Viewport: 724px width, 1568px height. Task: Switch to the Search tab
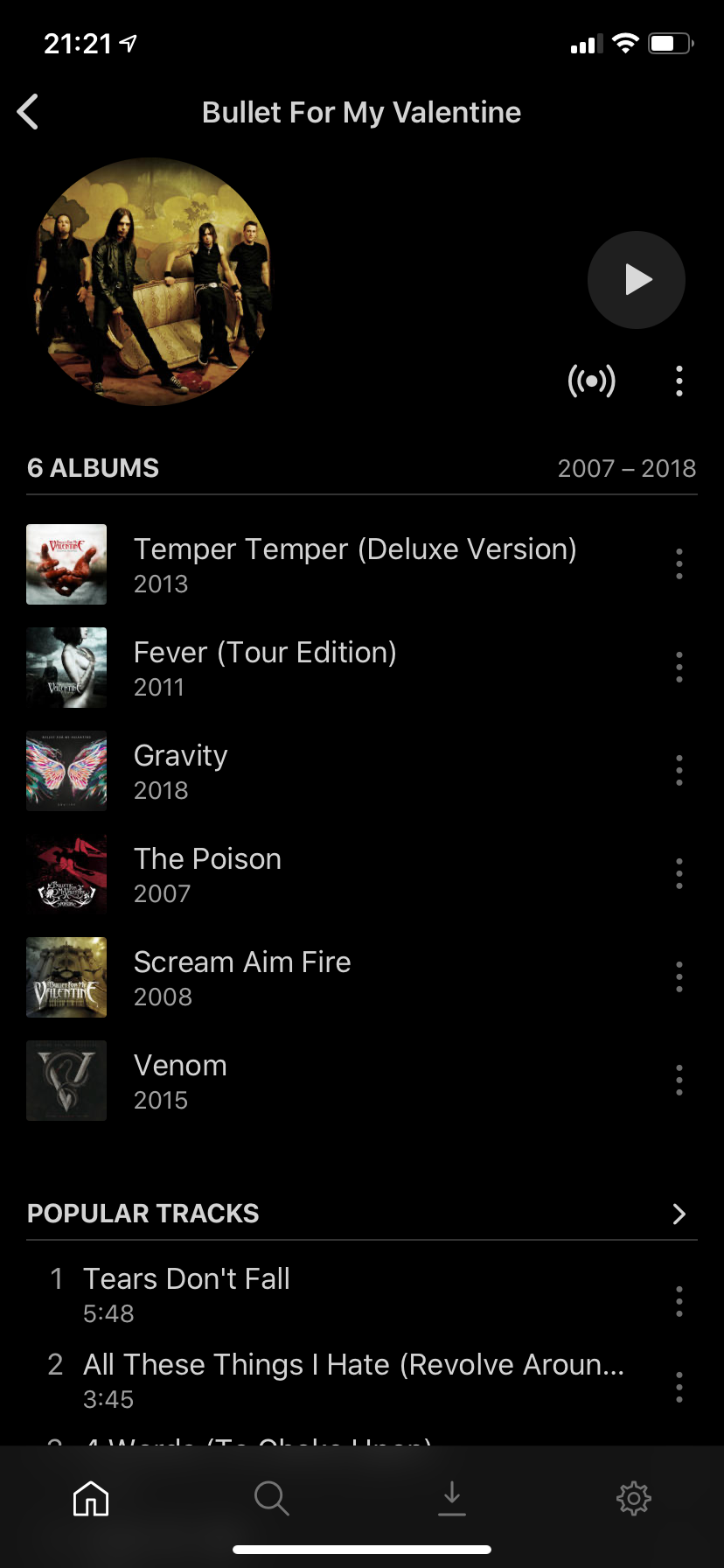pyautogui.click(x=271, y=1498)
